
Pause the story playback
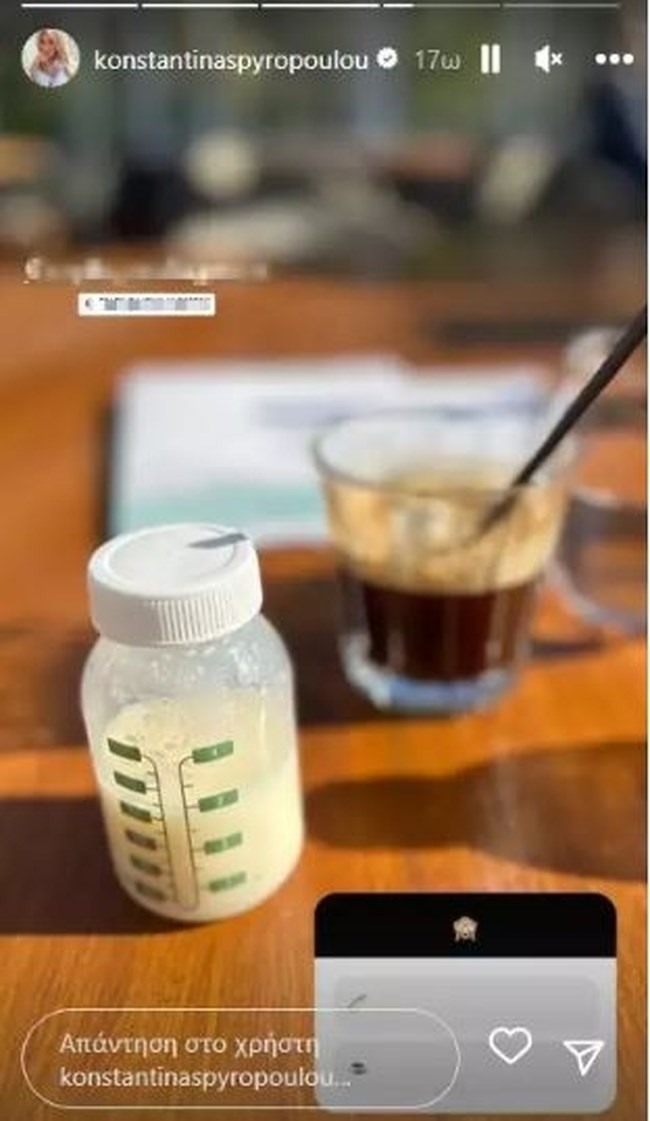(x=490, y=60)
